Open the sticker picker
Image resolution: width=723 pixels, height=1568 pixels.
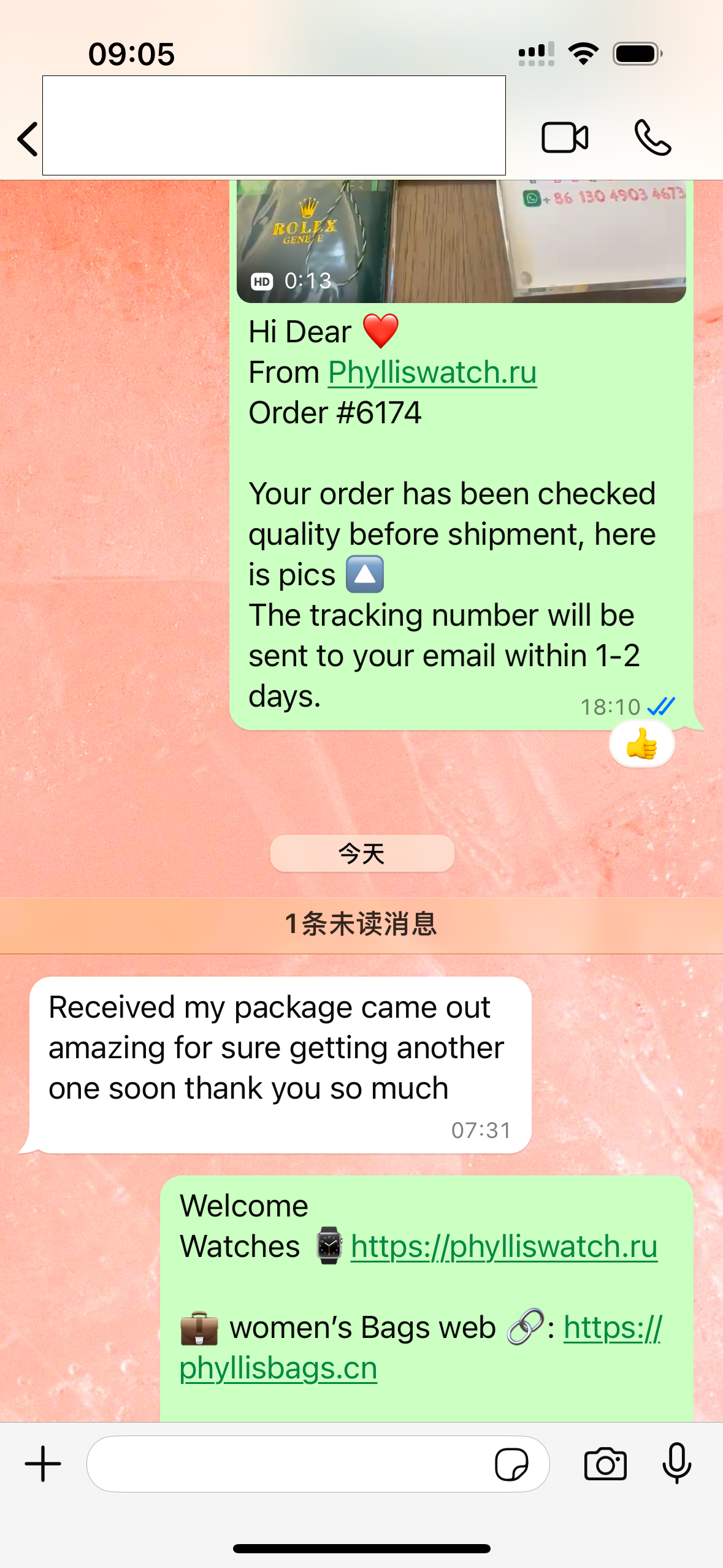[511, 1464]
